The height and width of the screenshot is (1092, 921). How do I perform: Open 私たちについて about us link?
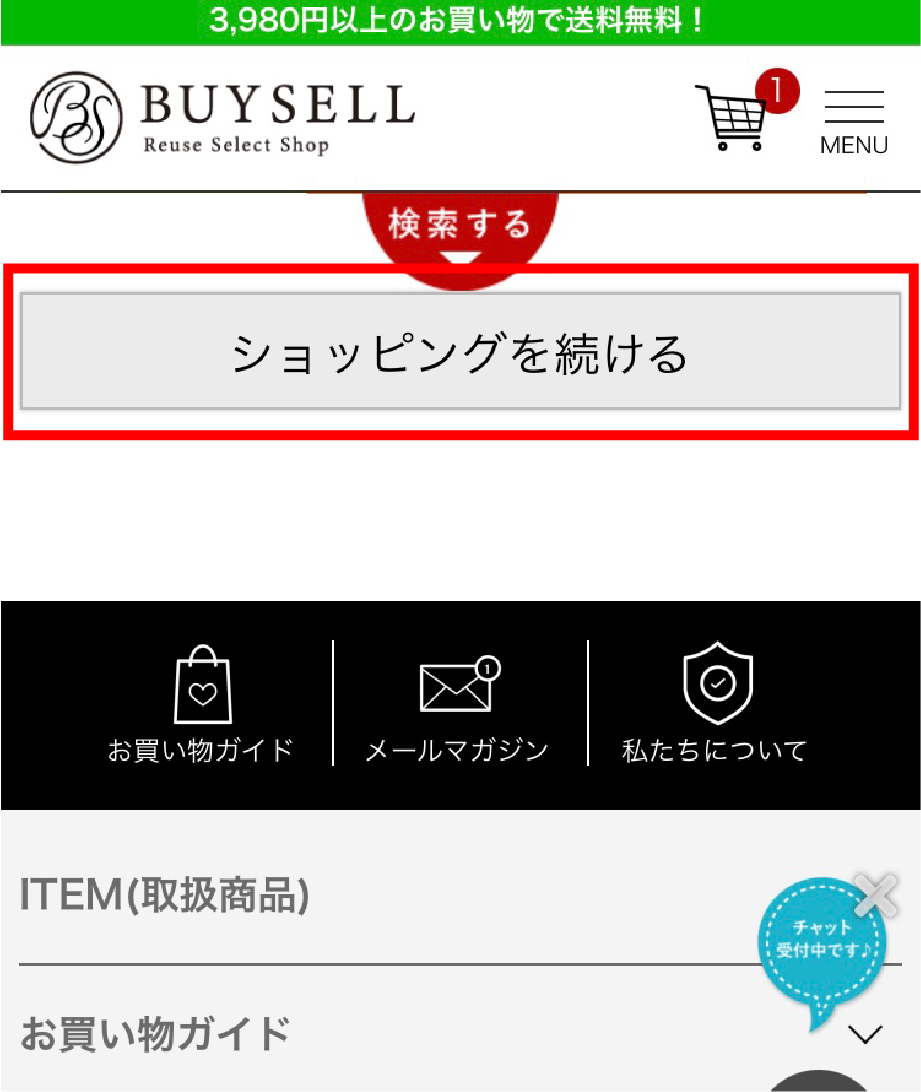tap(715, 704)
